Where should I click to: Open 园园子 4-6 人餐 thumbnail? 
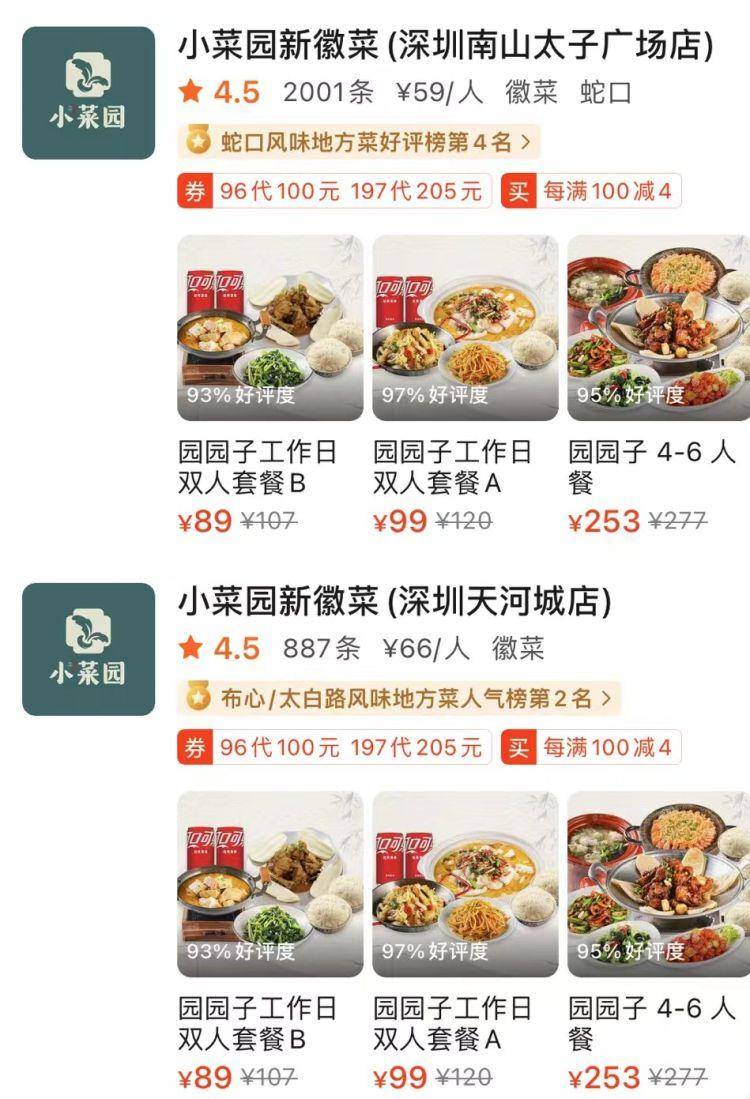pos(659,324)
